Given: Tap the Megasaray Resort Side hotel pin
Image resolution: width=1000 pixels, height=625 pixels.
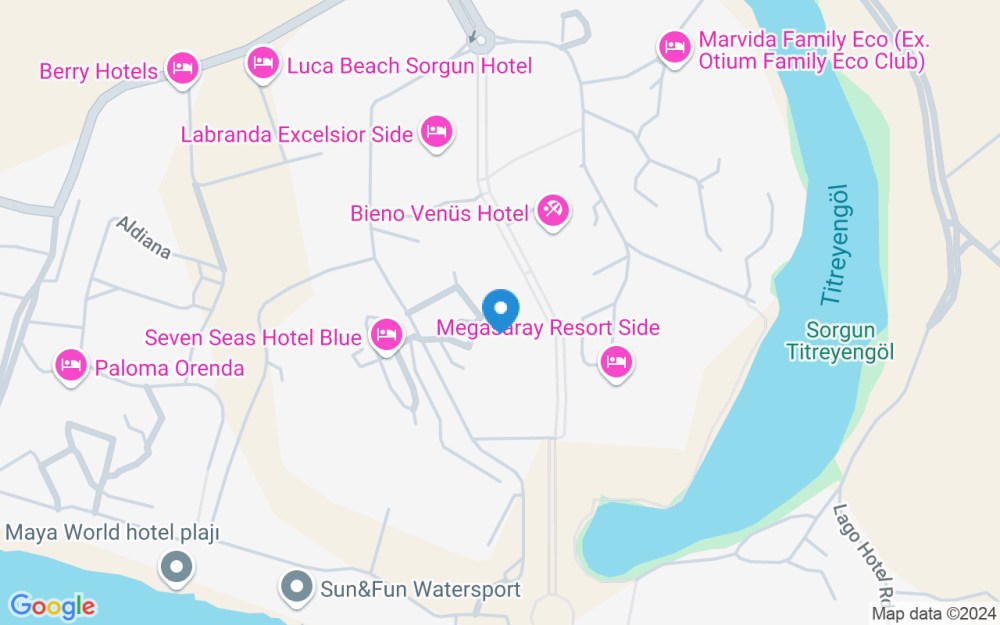Looking at the screenshot, I should pos(616,361).
